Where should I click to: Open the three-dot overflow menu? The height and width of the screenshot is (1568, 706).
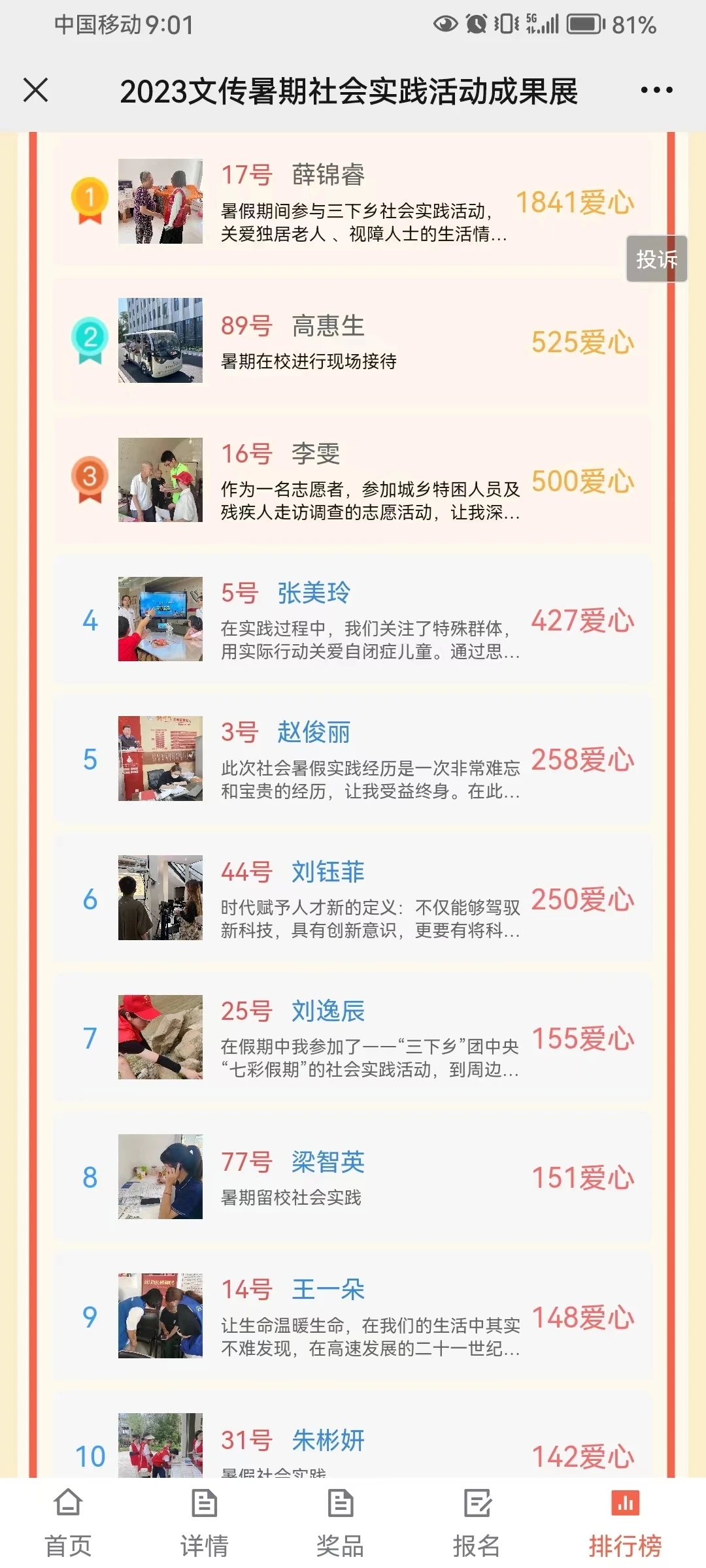point(656,90)
